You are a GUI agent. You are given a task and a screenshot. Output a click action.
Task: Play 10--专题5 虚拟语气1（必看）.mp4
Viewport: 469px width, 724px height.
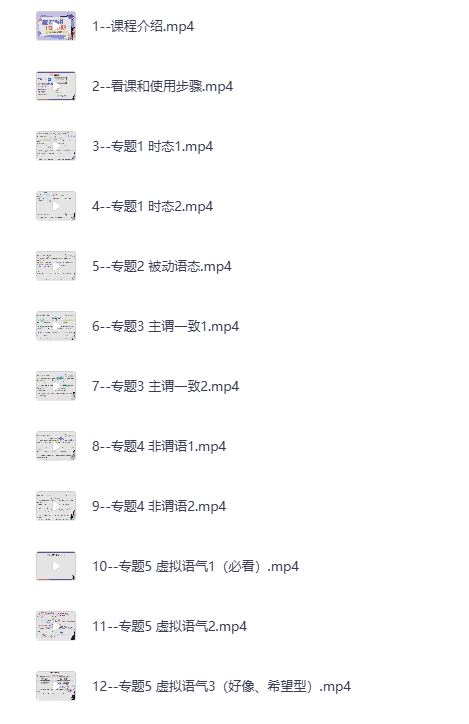195,567
